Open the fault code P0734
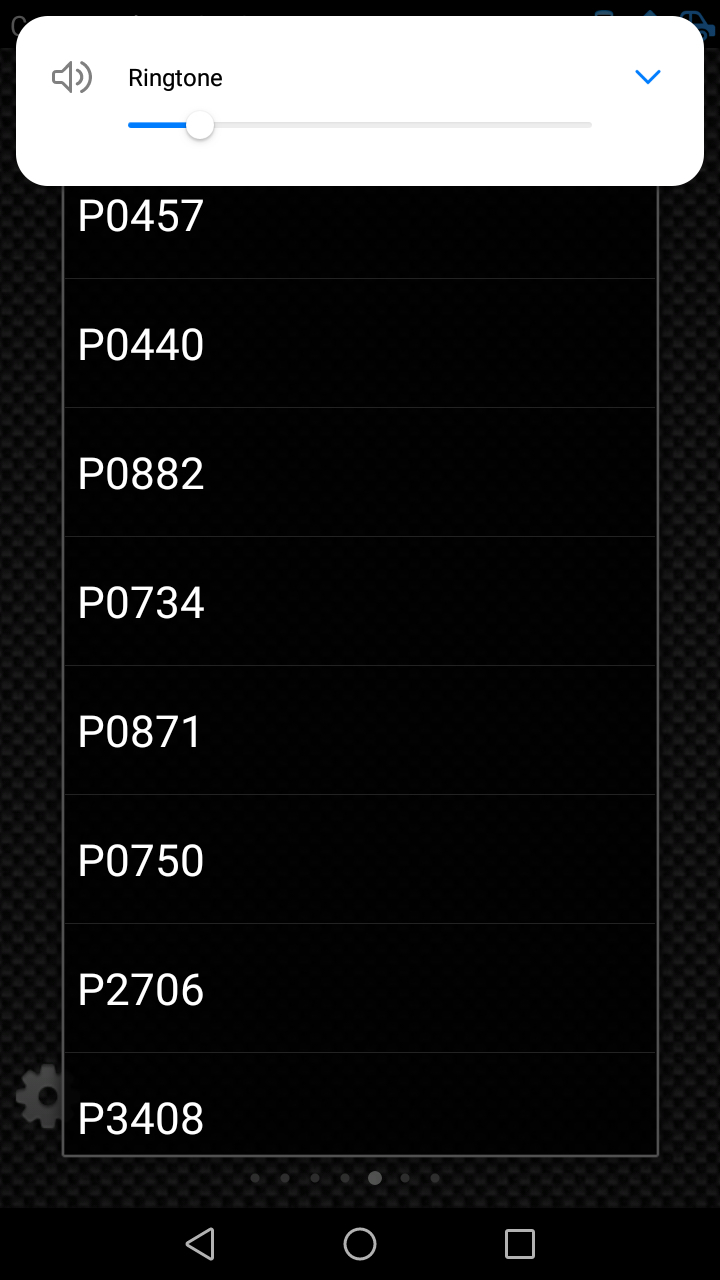 click(x=360, y=602)
